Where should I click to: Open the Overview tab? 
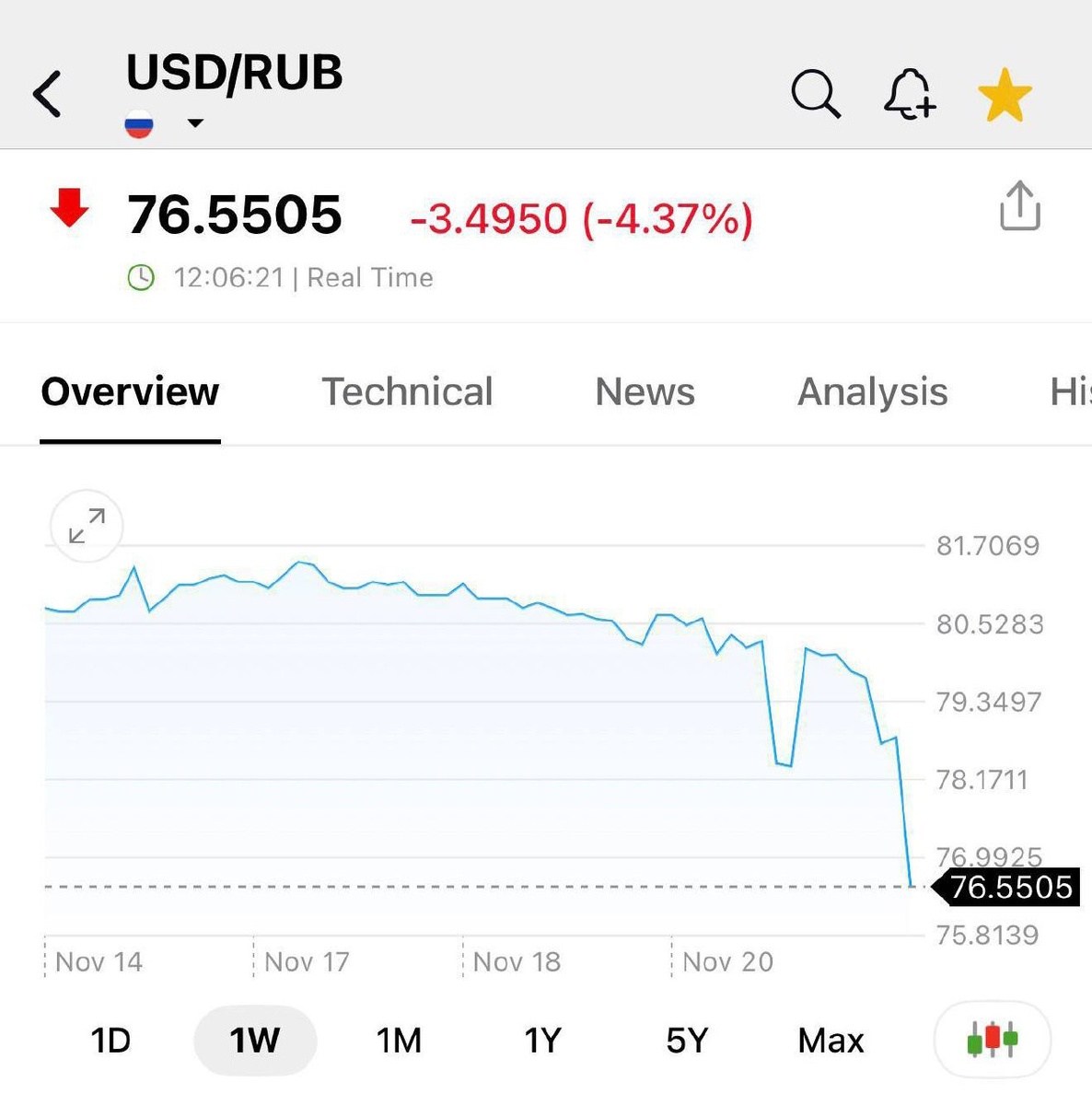130,392
